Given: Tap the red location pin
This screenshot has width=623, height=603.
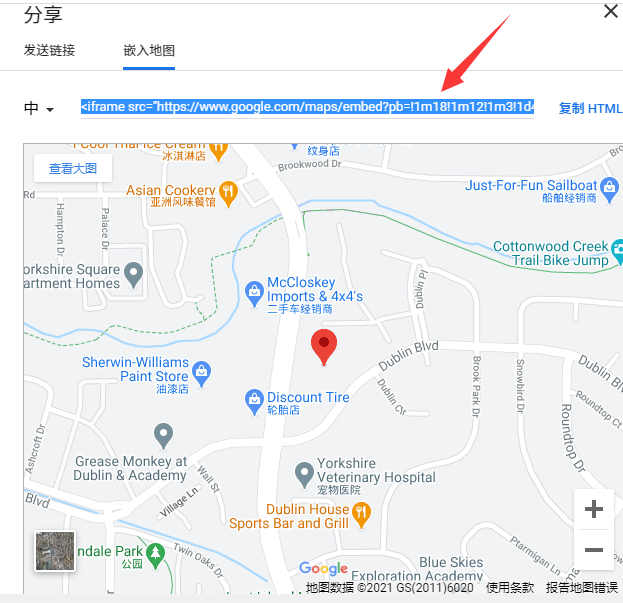Looking at the screenshot, I should (x=324, y=347).
